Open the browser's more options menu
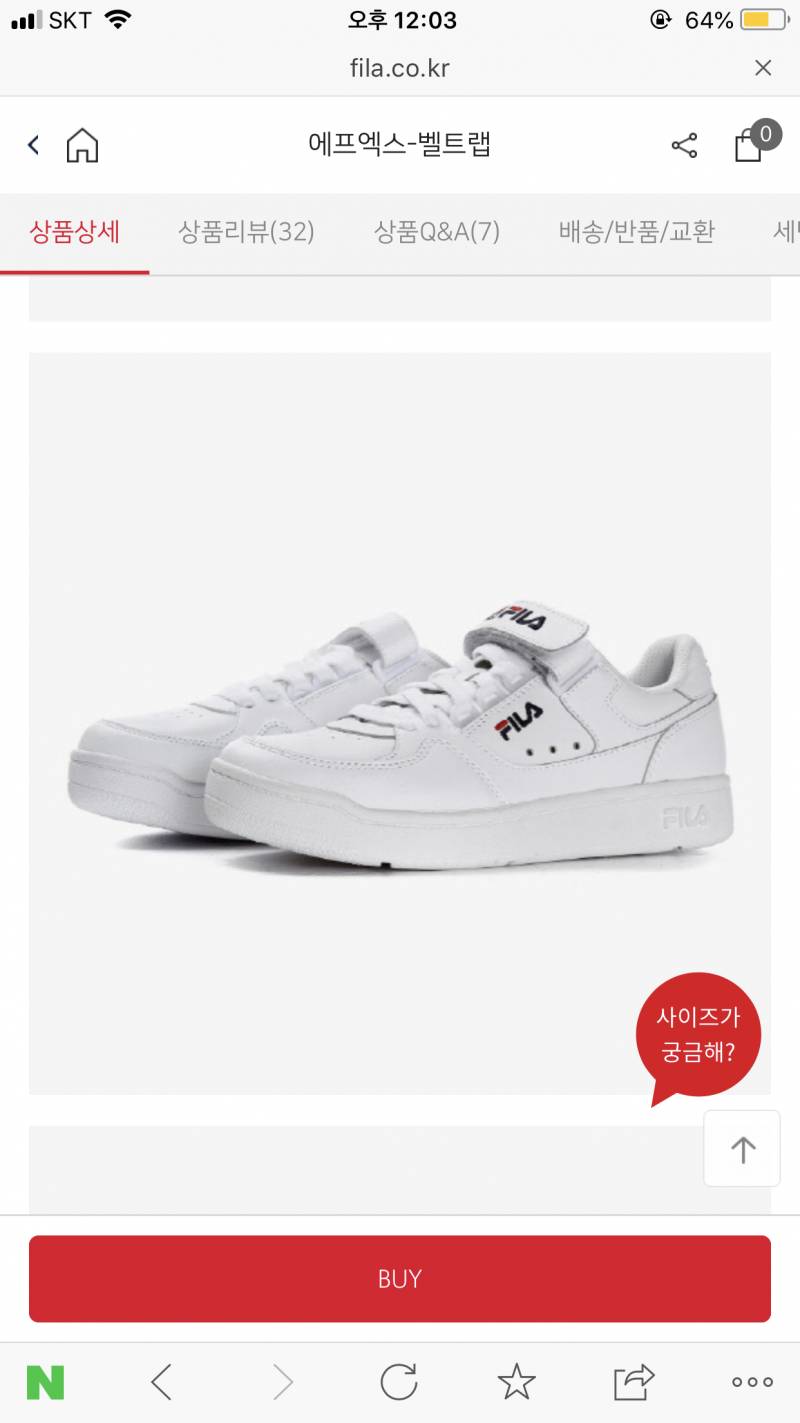Viewport: 800px width, 1423px height. [x=752, y=1383]
